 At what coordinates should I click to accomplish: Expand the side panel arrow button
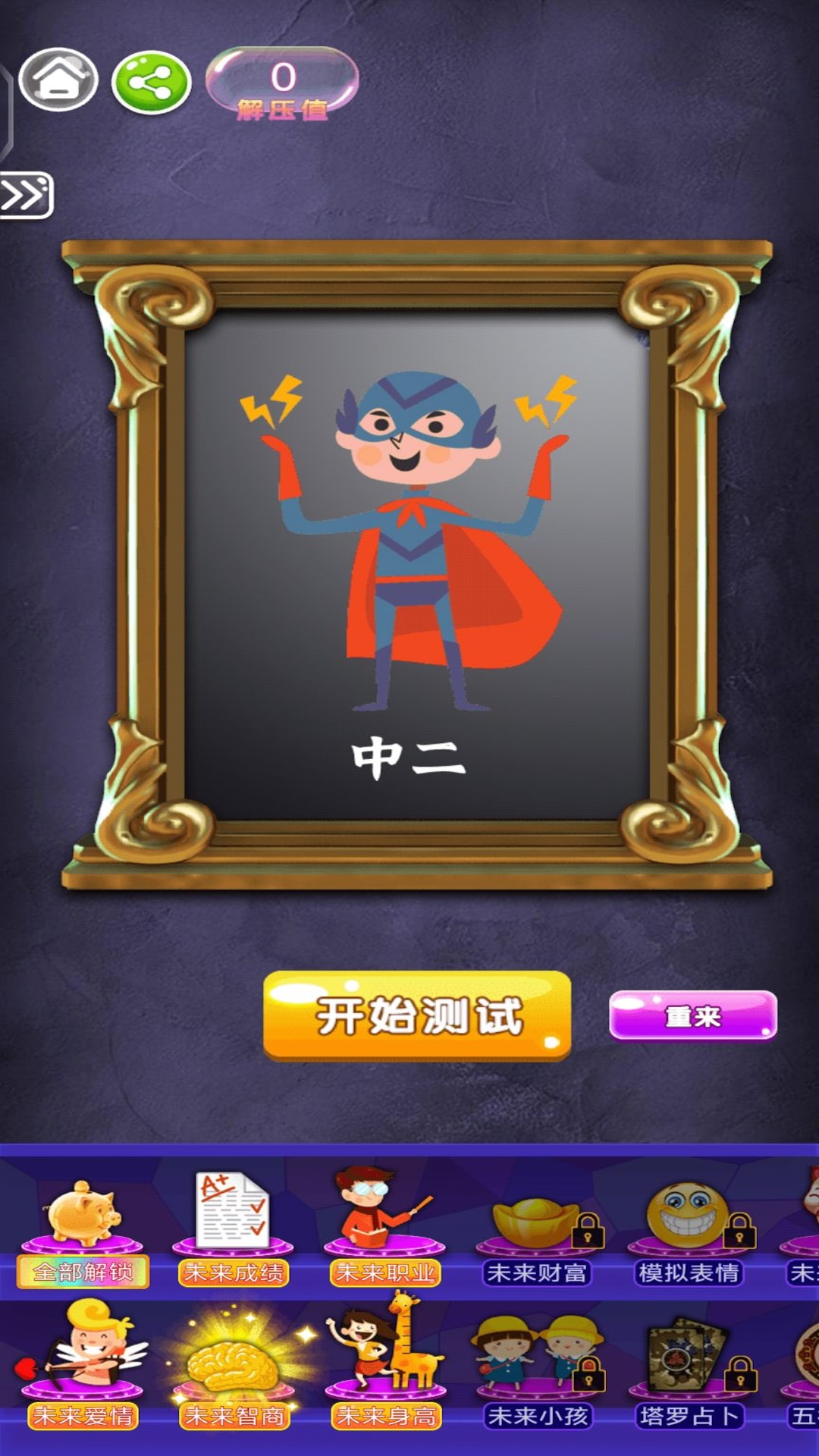click(x=27, y=195)
